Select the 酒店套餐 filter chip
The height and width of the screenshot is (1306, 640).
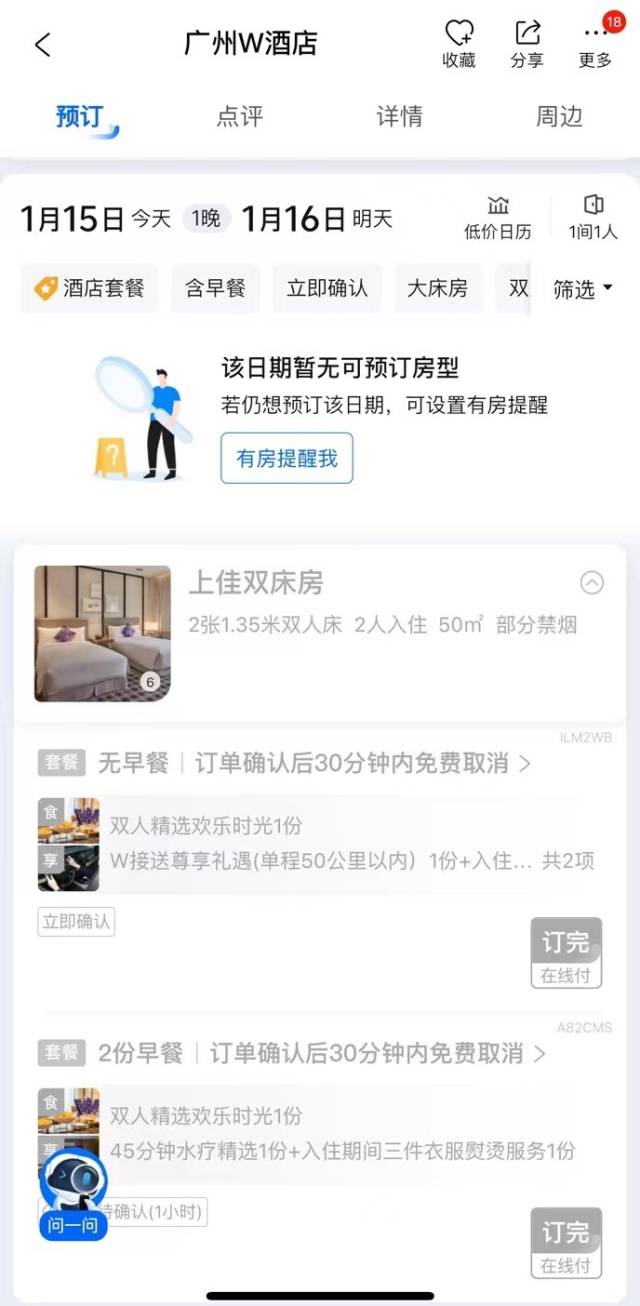[x=90, y=289]
